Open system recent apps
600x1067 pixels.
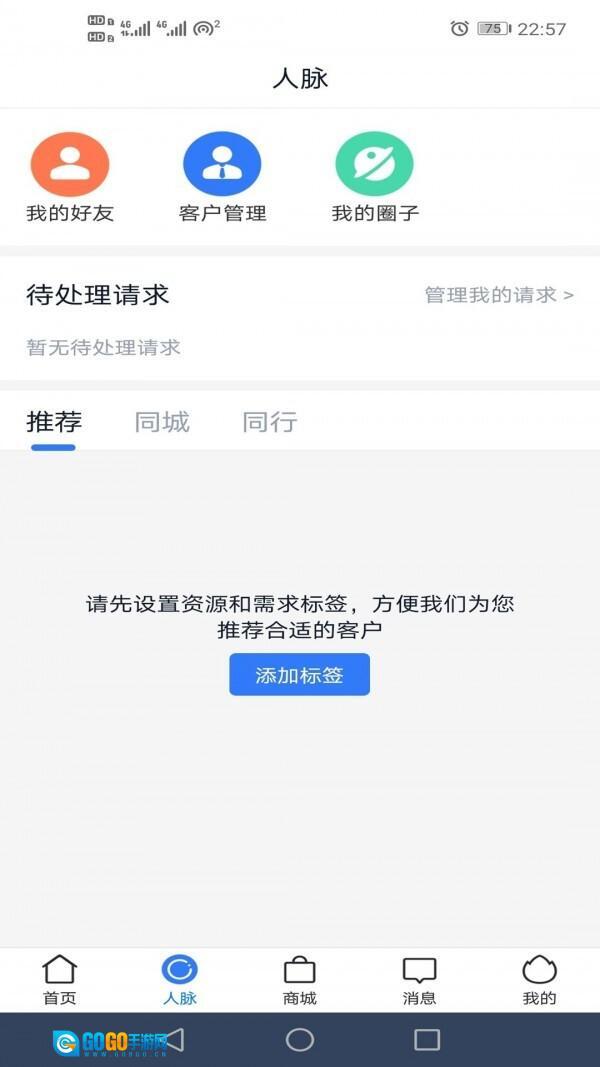(x=427, y=1040)
